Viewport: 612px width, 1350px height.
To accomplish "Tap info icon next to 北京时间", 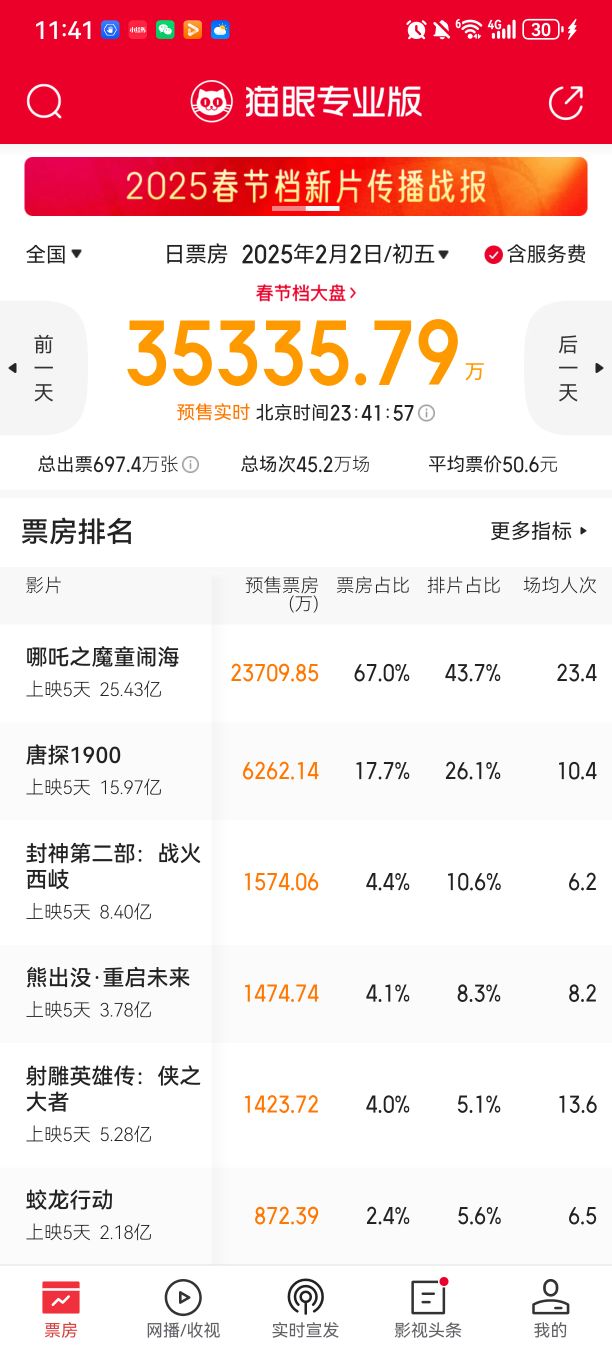I will point(426,413).
